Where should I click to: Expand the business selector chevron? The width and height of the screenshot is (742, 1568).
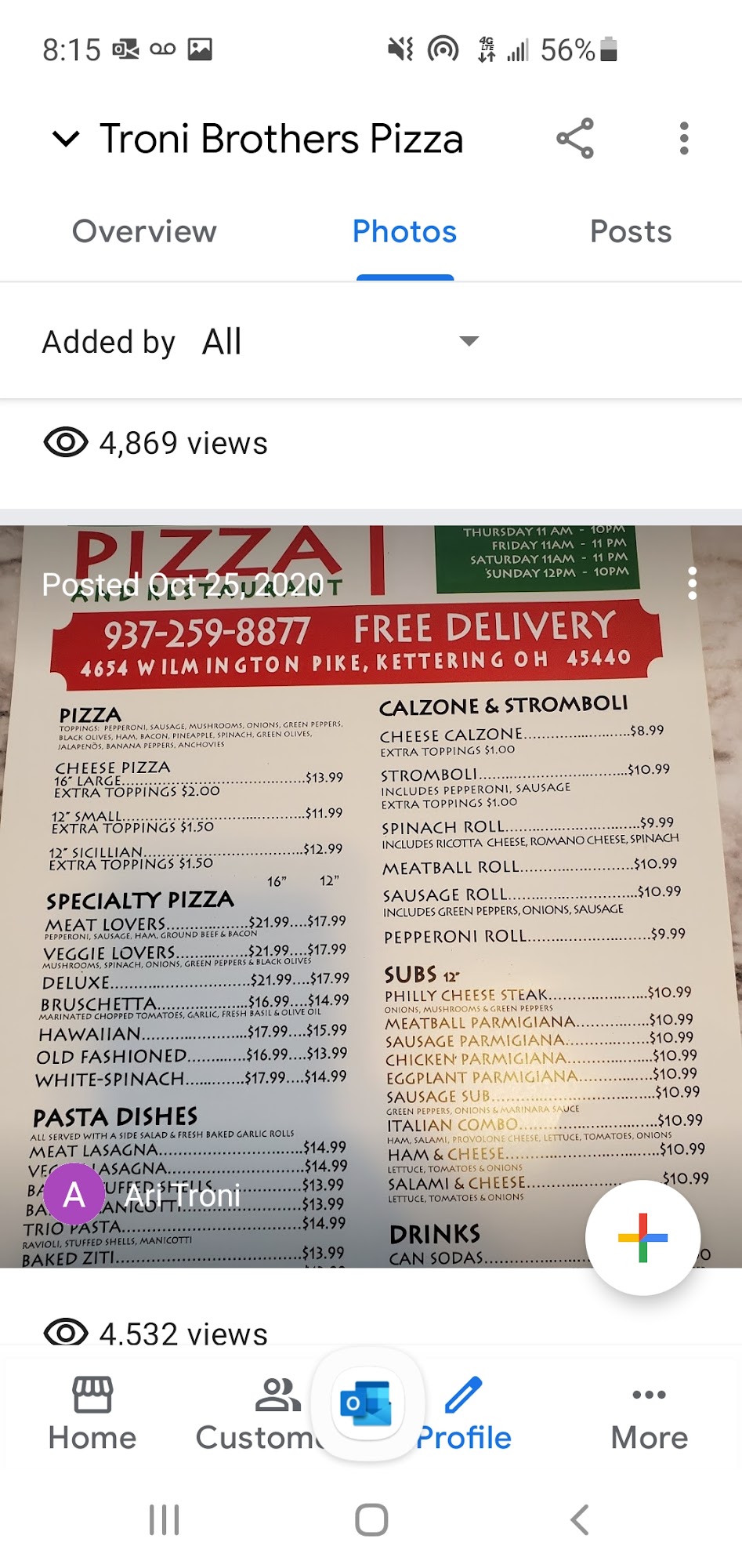coord(65,140)
